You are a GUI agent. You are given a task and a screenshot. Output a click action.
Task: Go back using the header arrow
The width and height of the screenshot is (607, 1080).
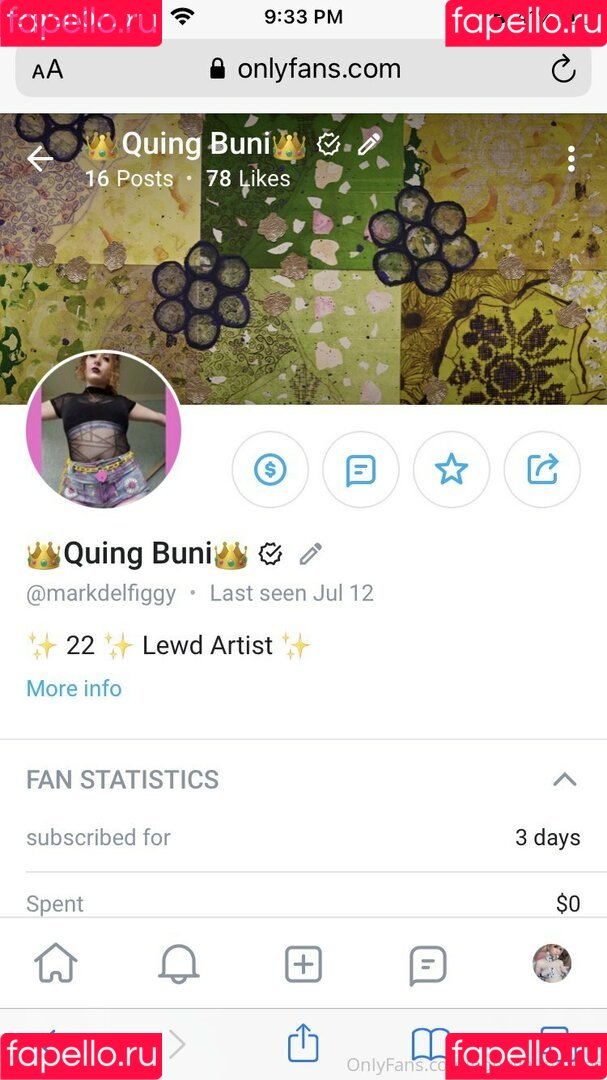coord(40,159)
